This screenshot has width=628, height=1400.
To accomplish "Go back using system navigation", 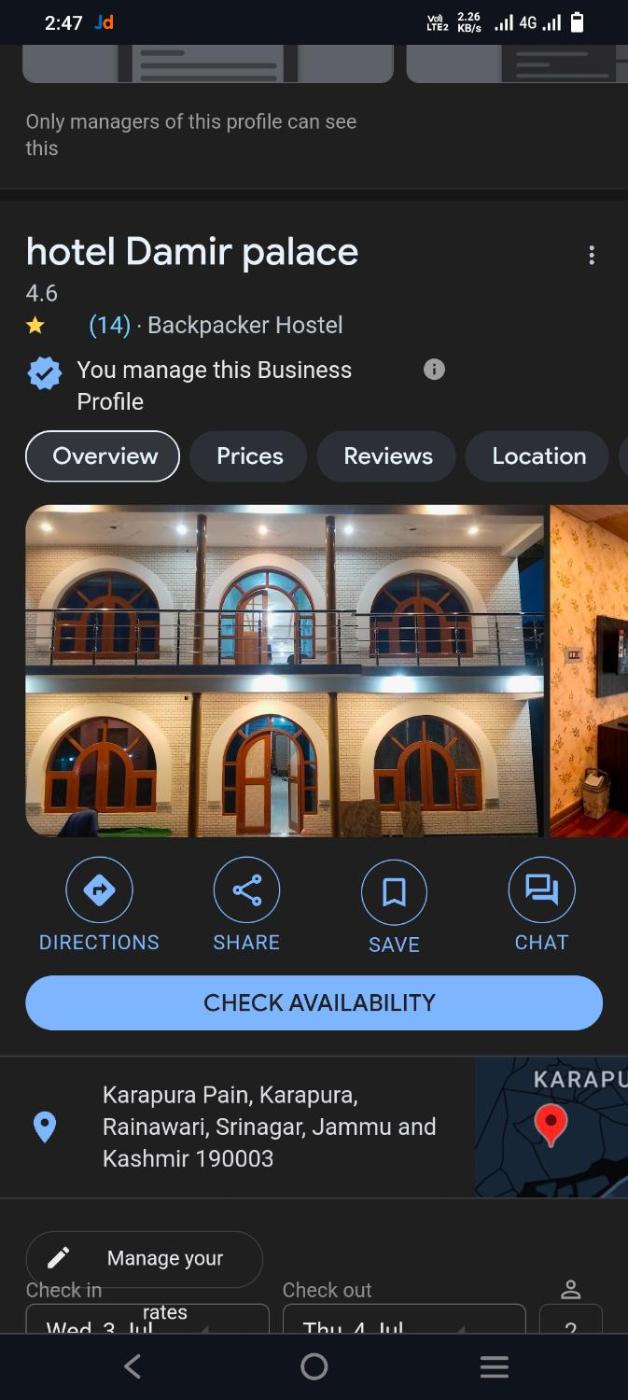I will click(132, 1366).
